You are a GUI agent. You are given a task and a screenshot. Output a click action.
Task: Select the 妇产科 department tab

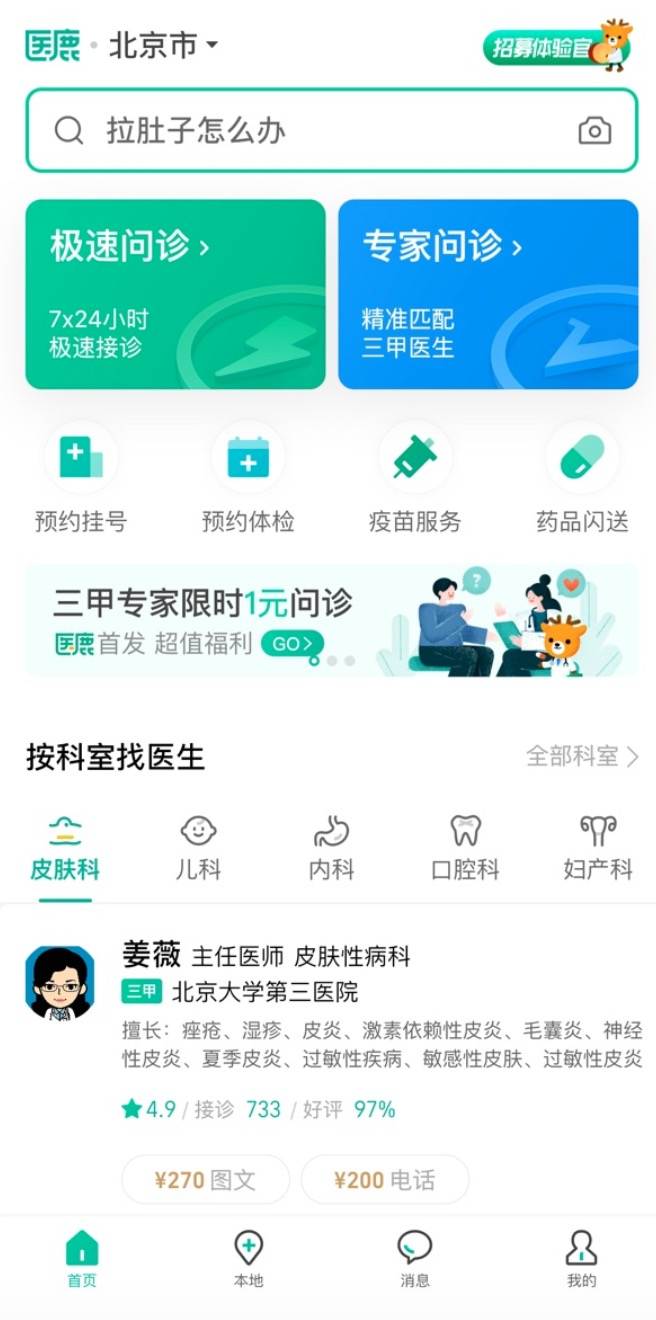598,848
